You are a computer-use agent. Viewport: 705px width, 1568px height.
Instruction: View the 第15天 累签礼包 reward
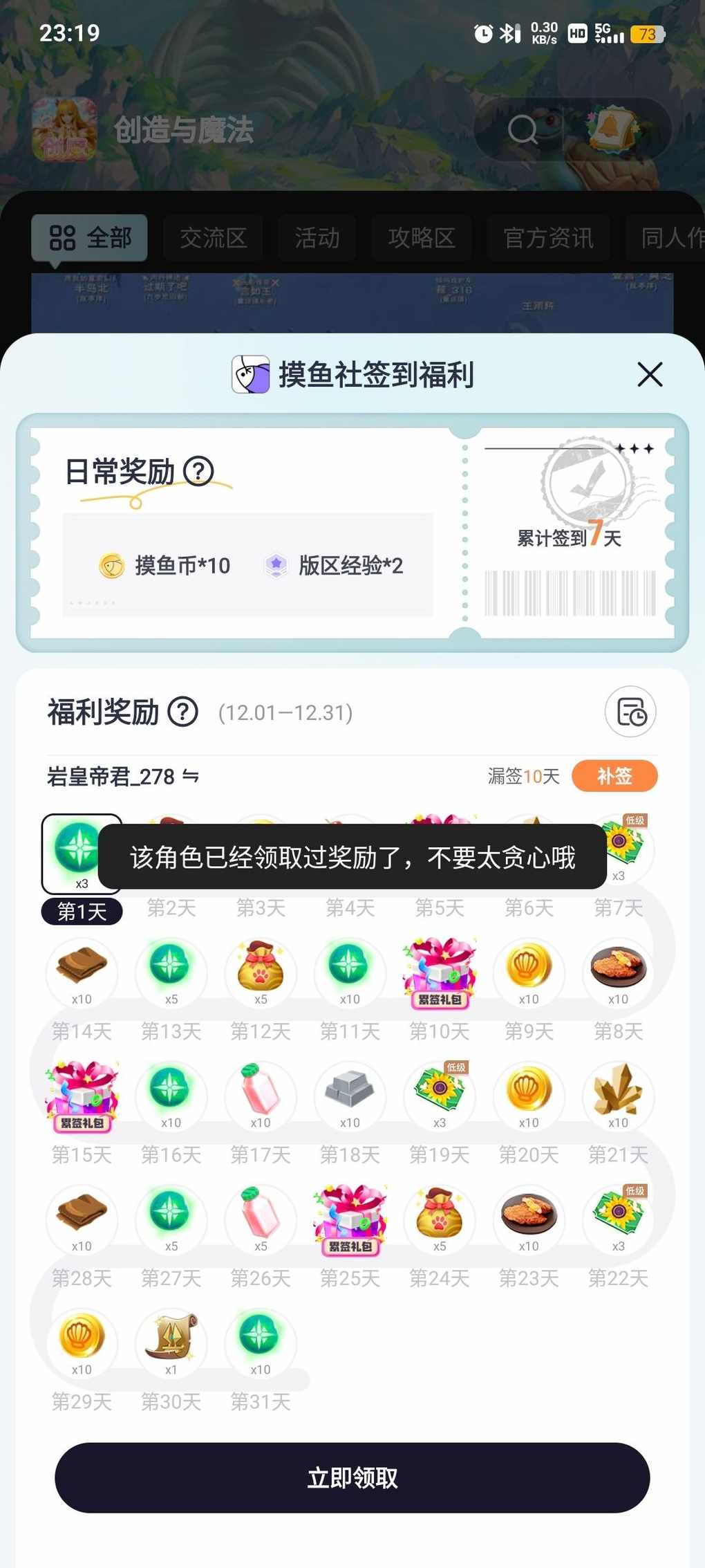pos(82,1096)
